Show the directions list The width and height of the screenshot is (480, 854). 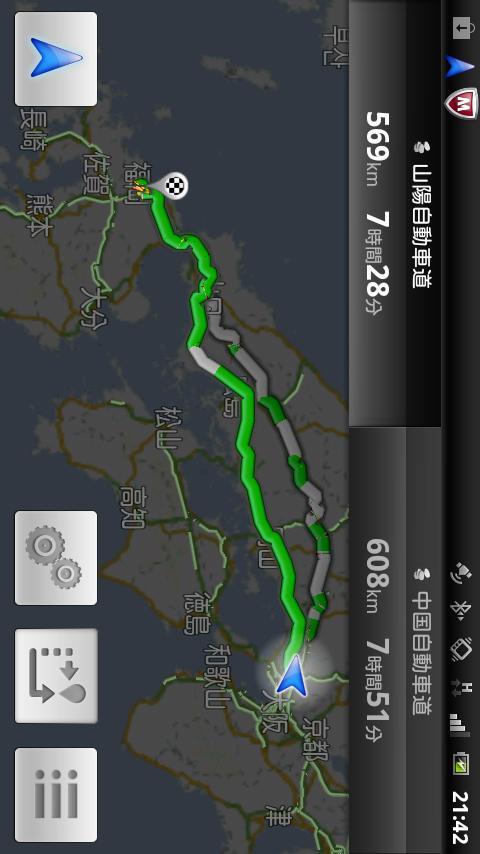56,795
